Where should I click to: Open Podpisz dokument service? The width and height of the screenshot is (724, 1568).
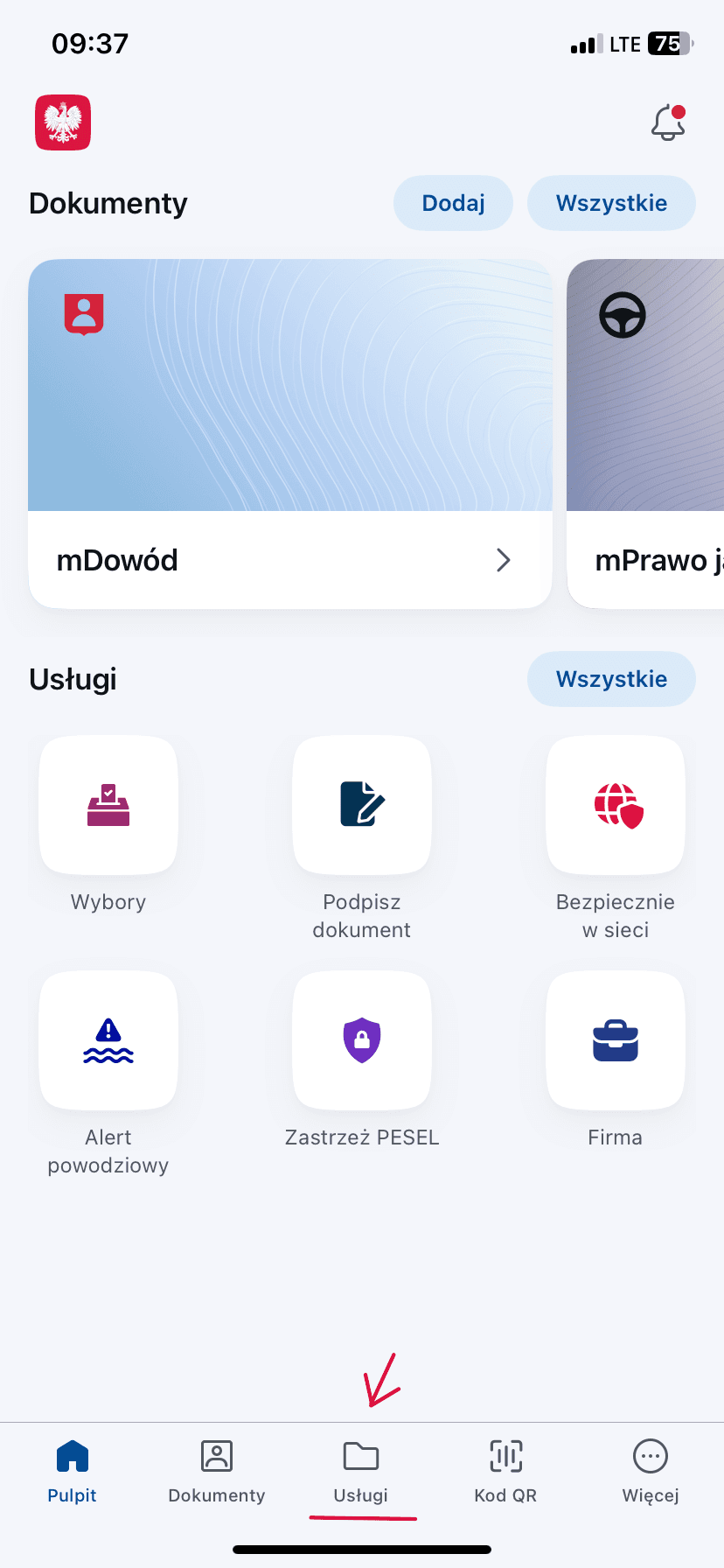point(362,806)
